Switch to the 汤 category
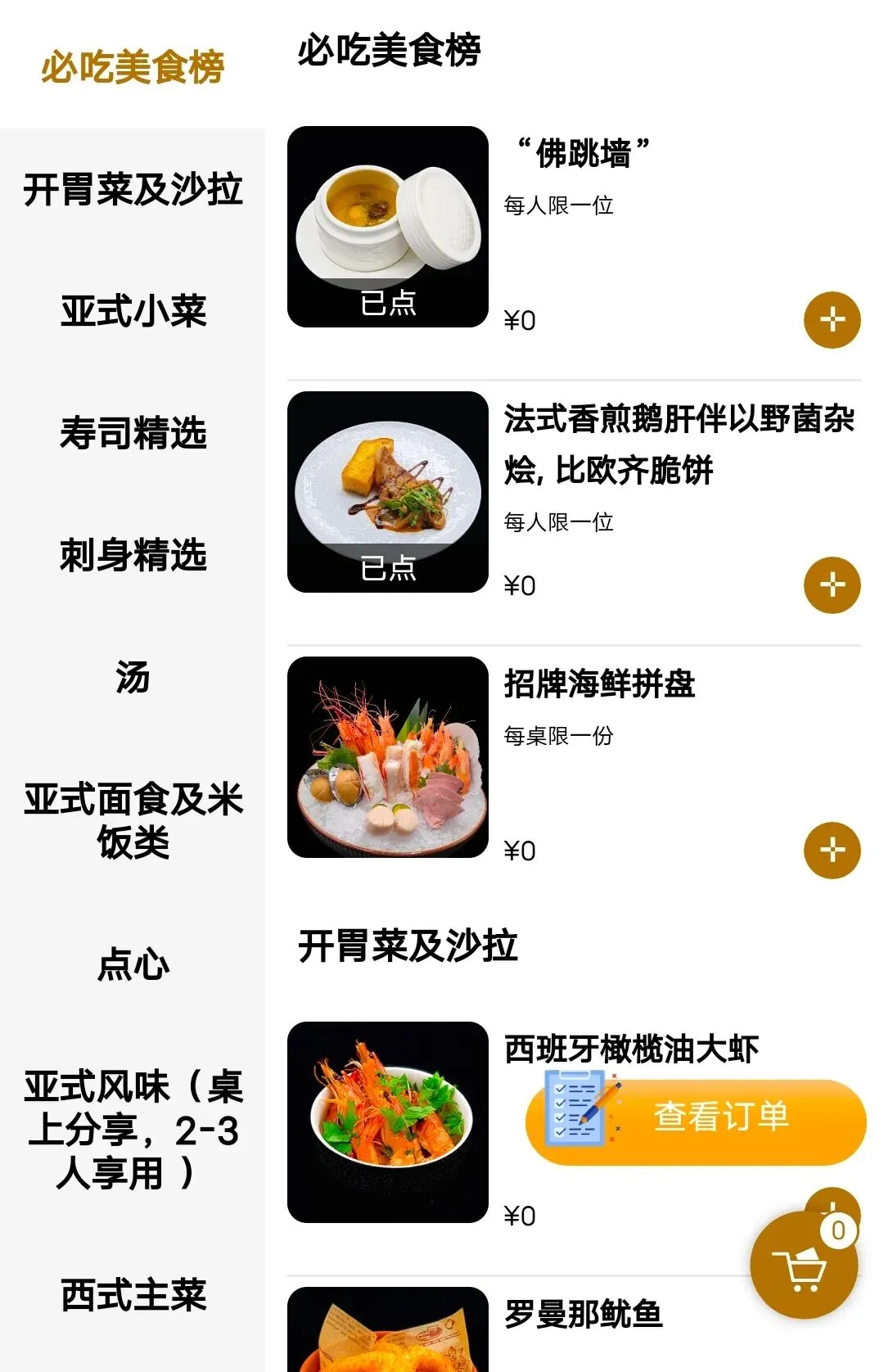 [x=133, y=678]
